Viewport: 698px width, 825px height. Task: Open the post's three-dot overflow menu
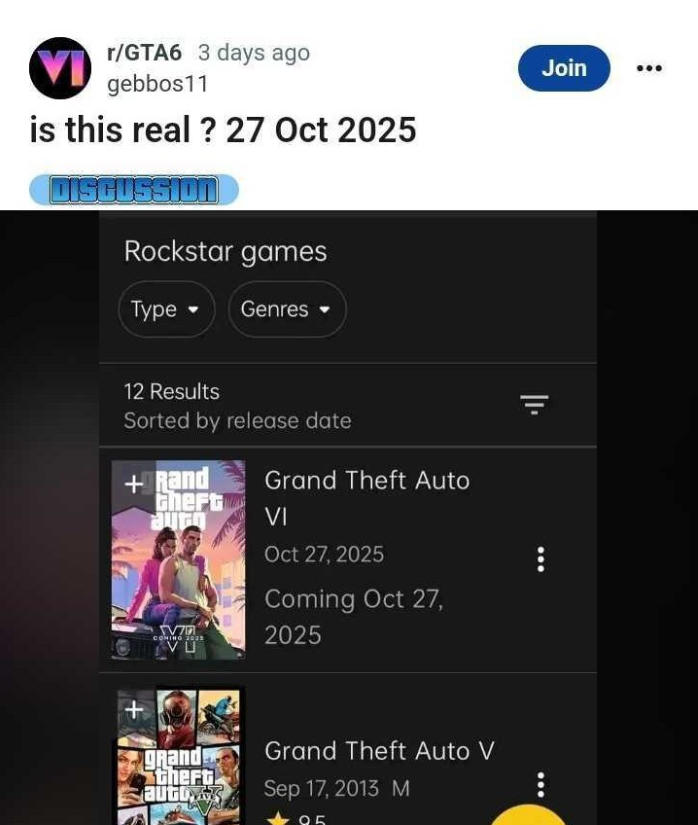[649, 68]
